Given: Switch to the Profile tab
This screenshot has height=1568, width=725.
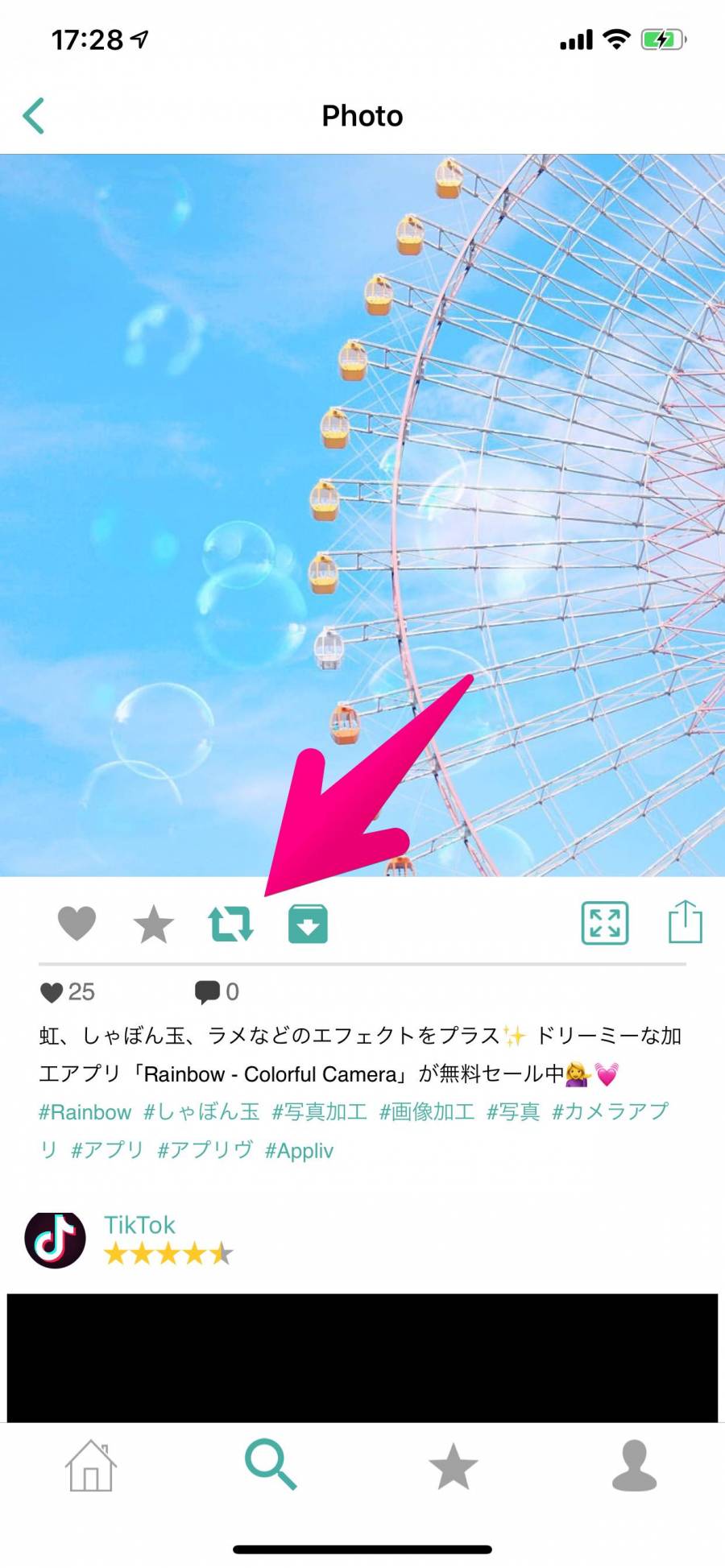Looking at the screenshot, I should pyautogui.click(x=634, y=1466).
